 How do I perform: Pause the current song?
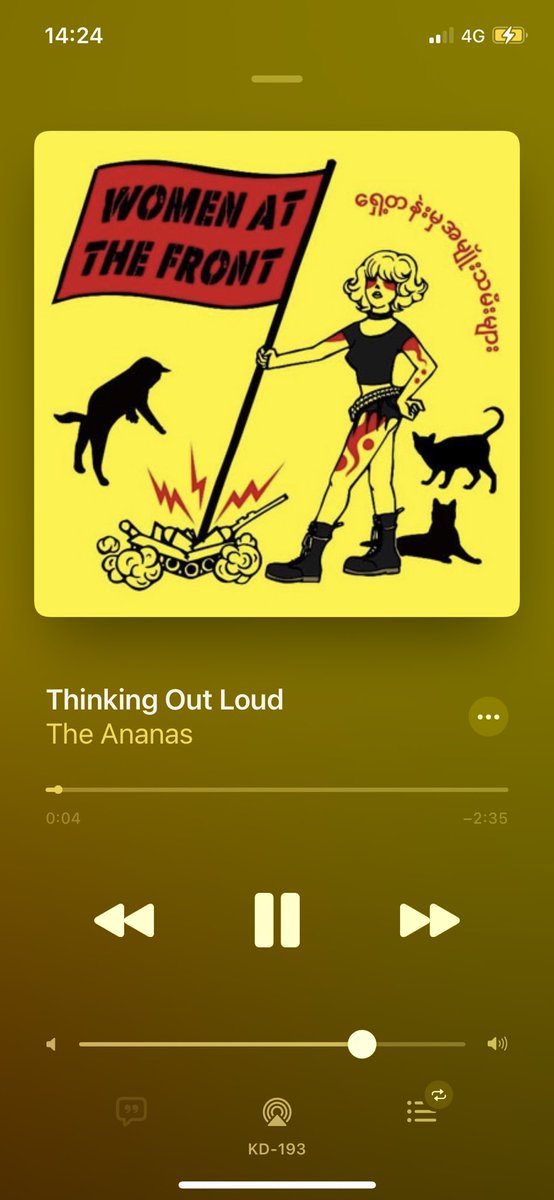click(x=277, y=920)
